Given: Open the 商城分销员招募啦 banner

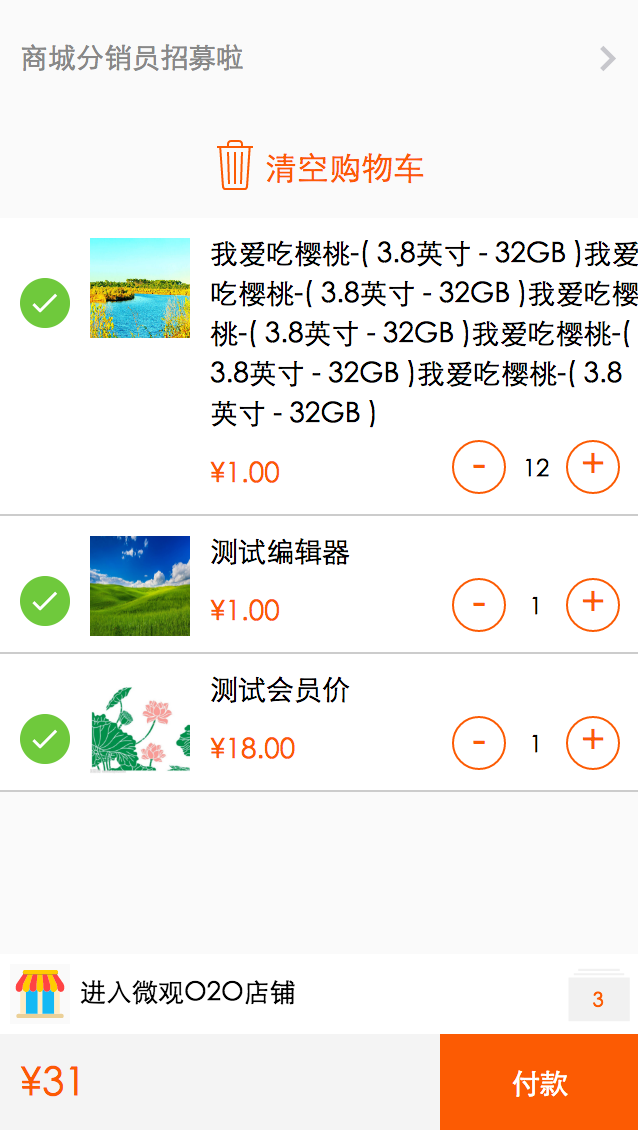Looking at the screenshot, I should pos(318,58).
